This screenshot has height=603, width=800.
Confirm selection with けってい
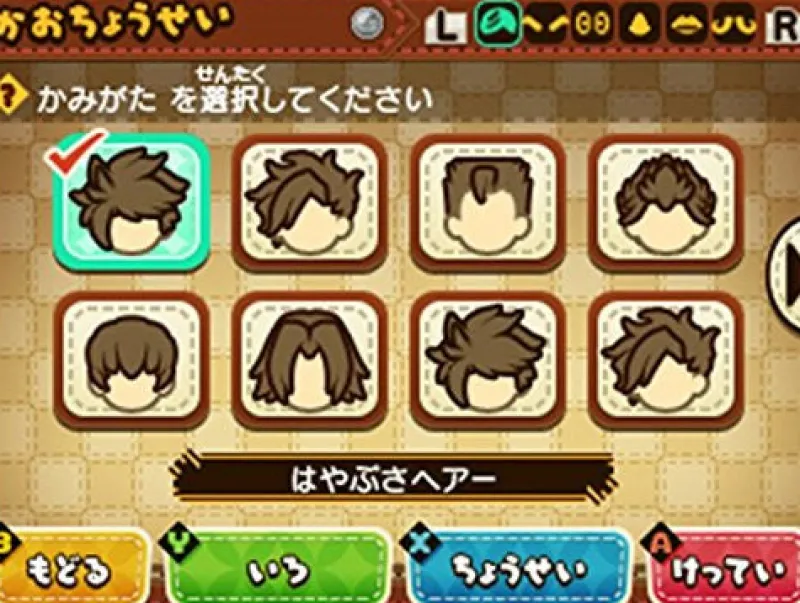pos(728,568)
